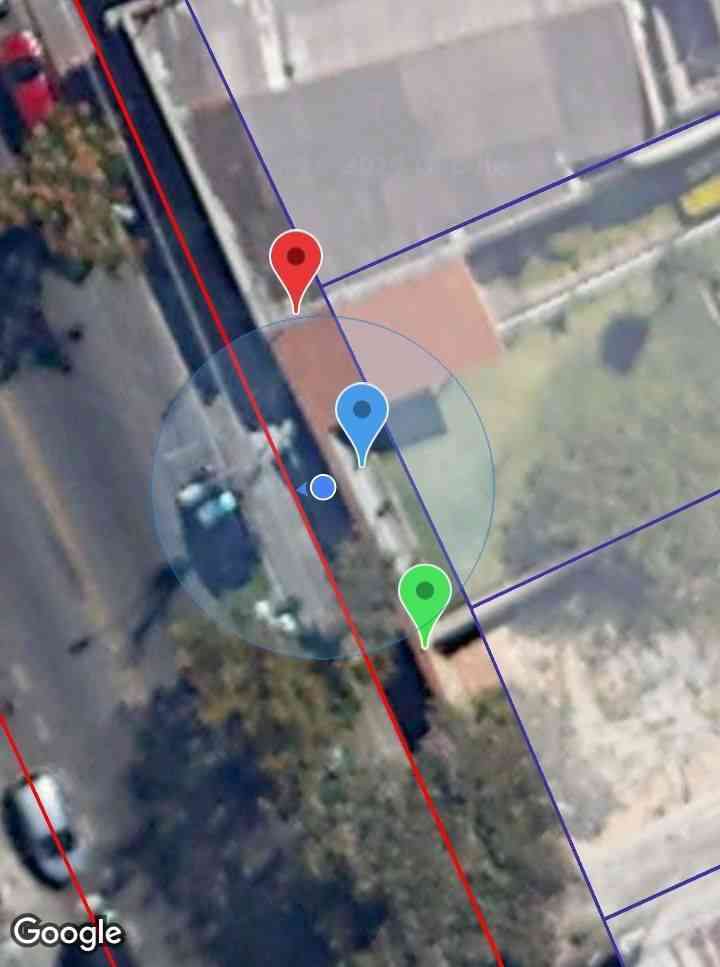The width and height of the screenshot is (720, 967).
Task: Open the green map marker pin
Action: tap(425, 595)
